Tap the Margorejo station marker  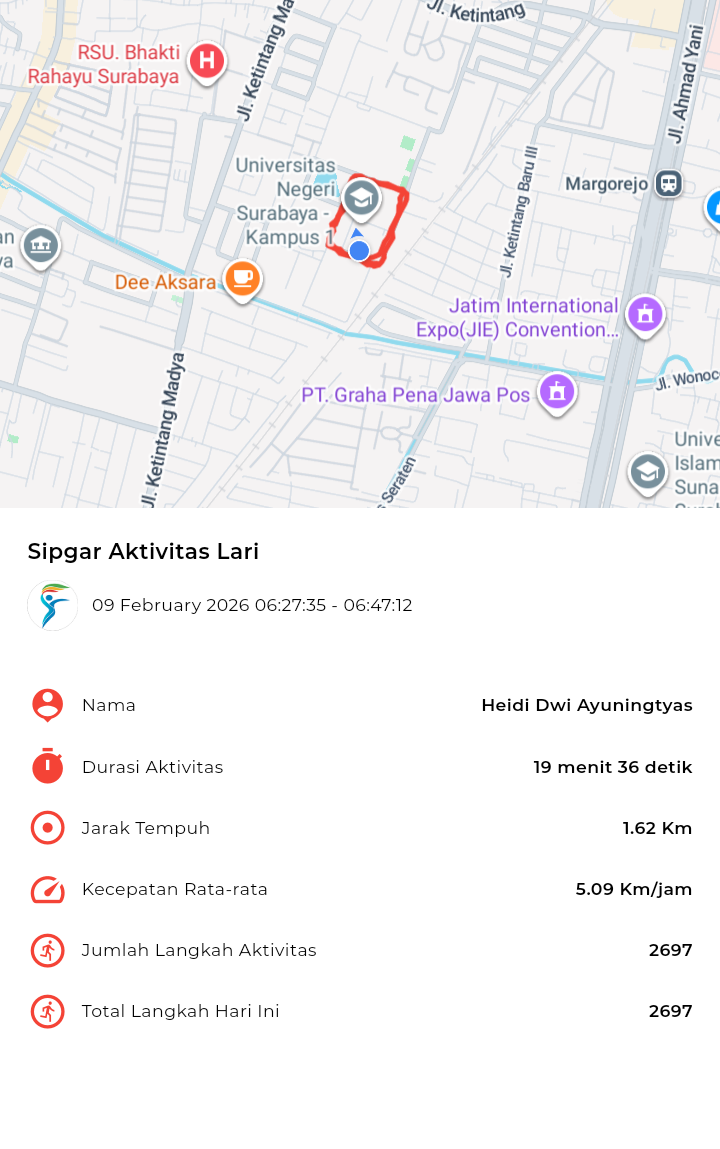click(668, 183)
